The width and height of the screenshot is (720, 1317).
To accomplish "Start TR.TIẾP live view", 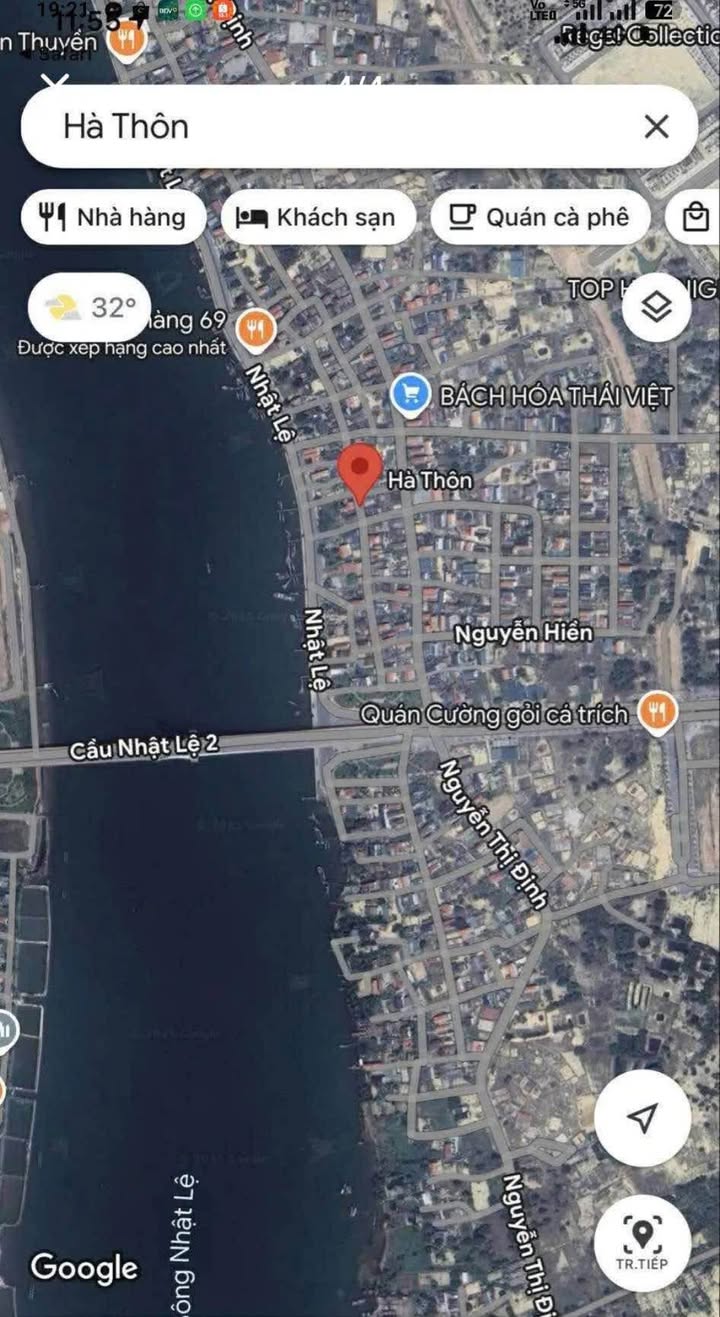I will pos(642,1243).
